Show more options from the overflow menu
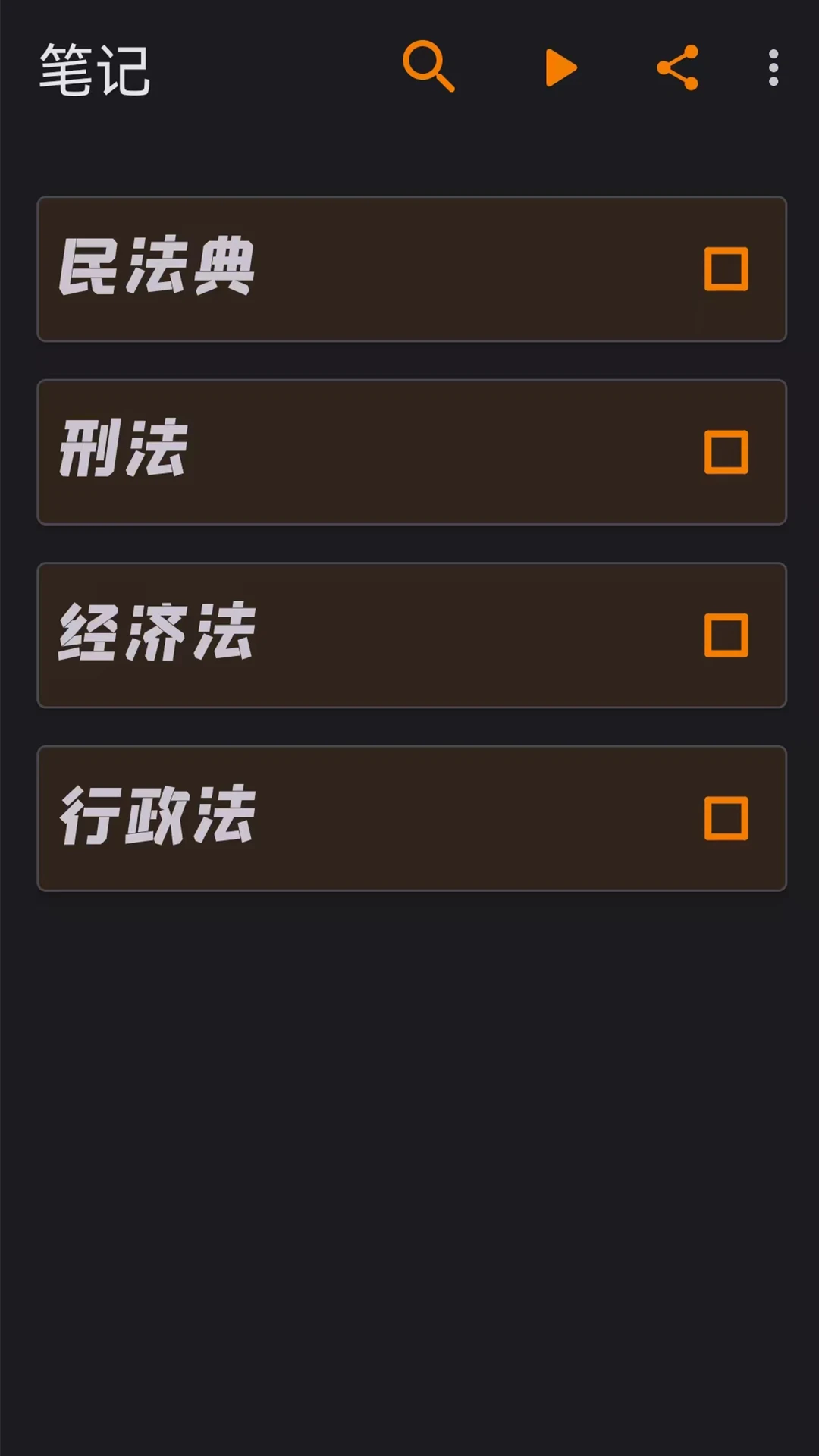This screenshot has height=1456, width=819. pos(773,68)
